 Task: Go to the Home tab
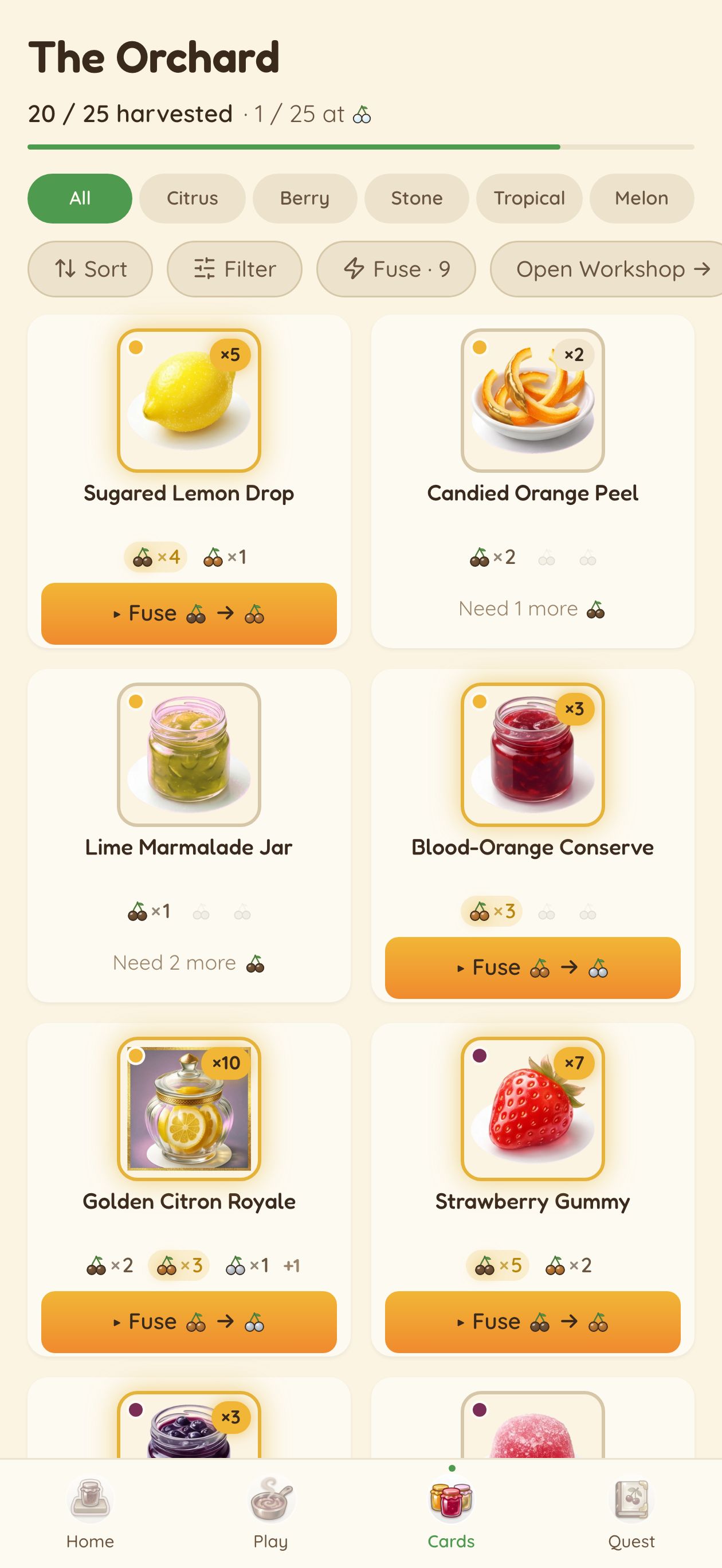tap(90, 1513)
